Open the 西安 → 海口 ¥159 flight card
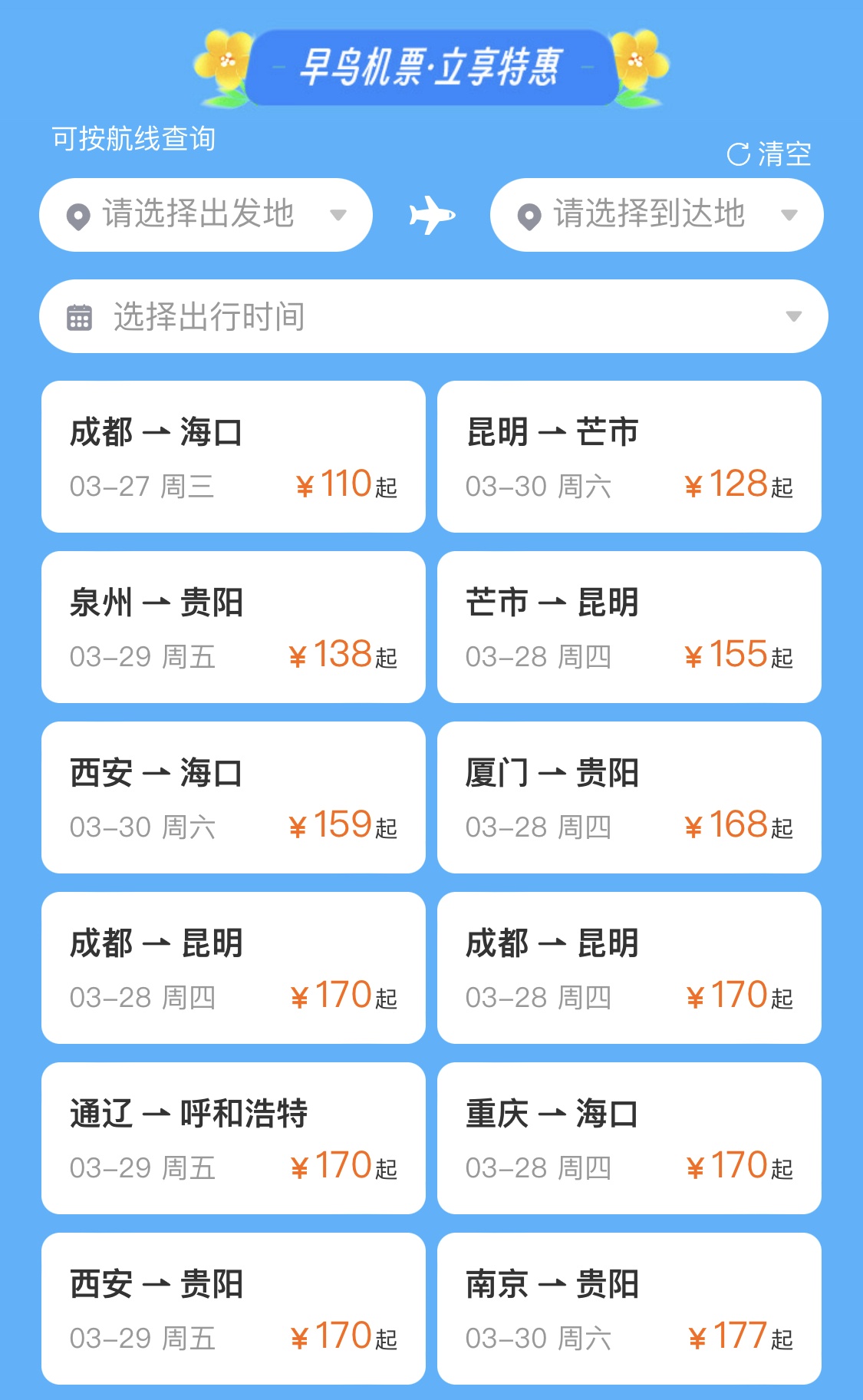The image size is (863, 1400). 233,797
